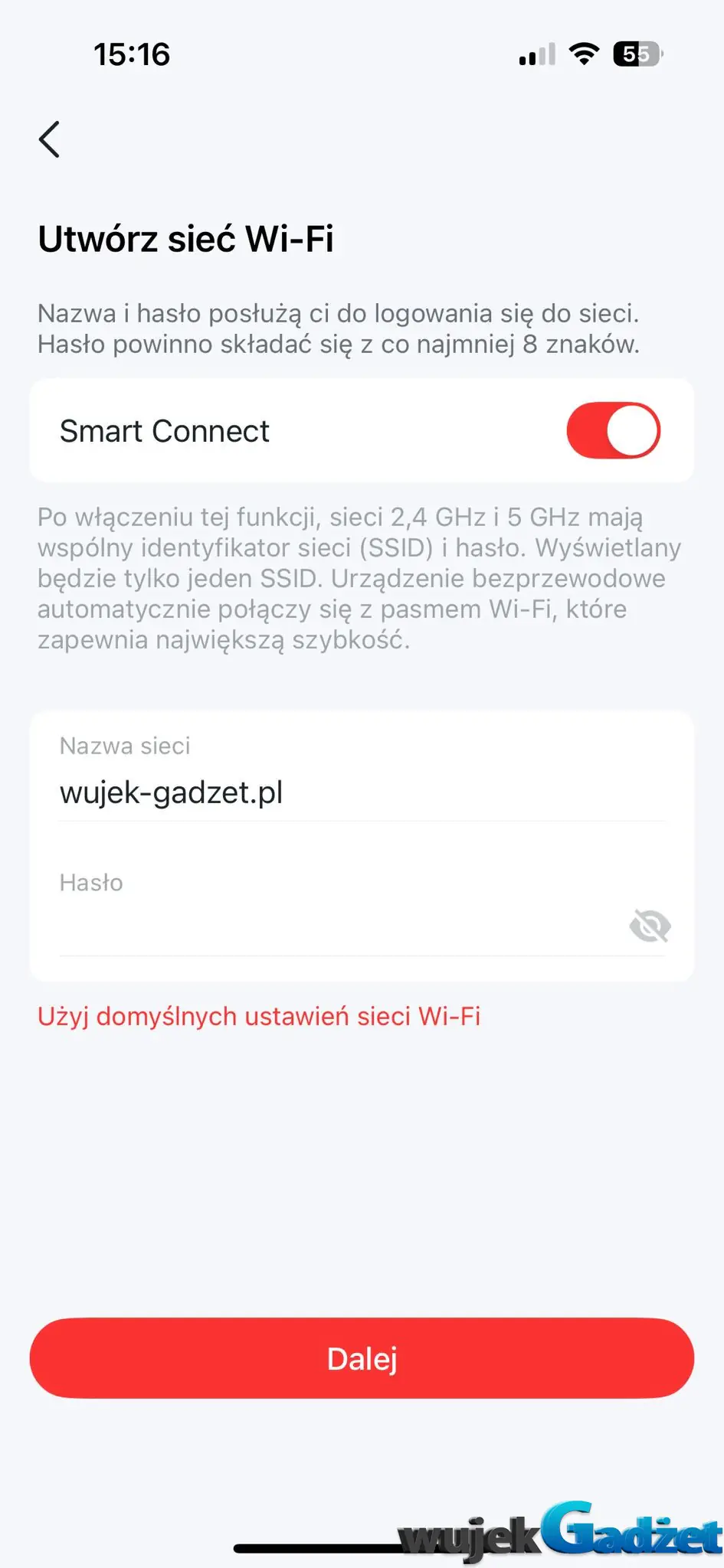This screenshot has width=724, height=1568.
Task: Use default Wi-Fi settings link
Action: 259,1017
